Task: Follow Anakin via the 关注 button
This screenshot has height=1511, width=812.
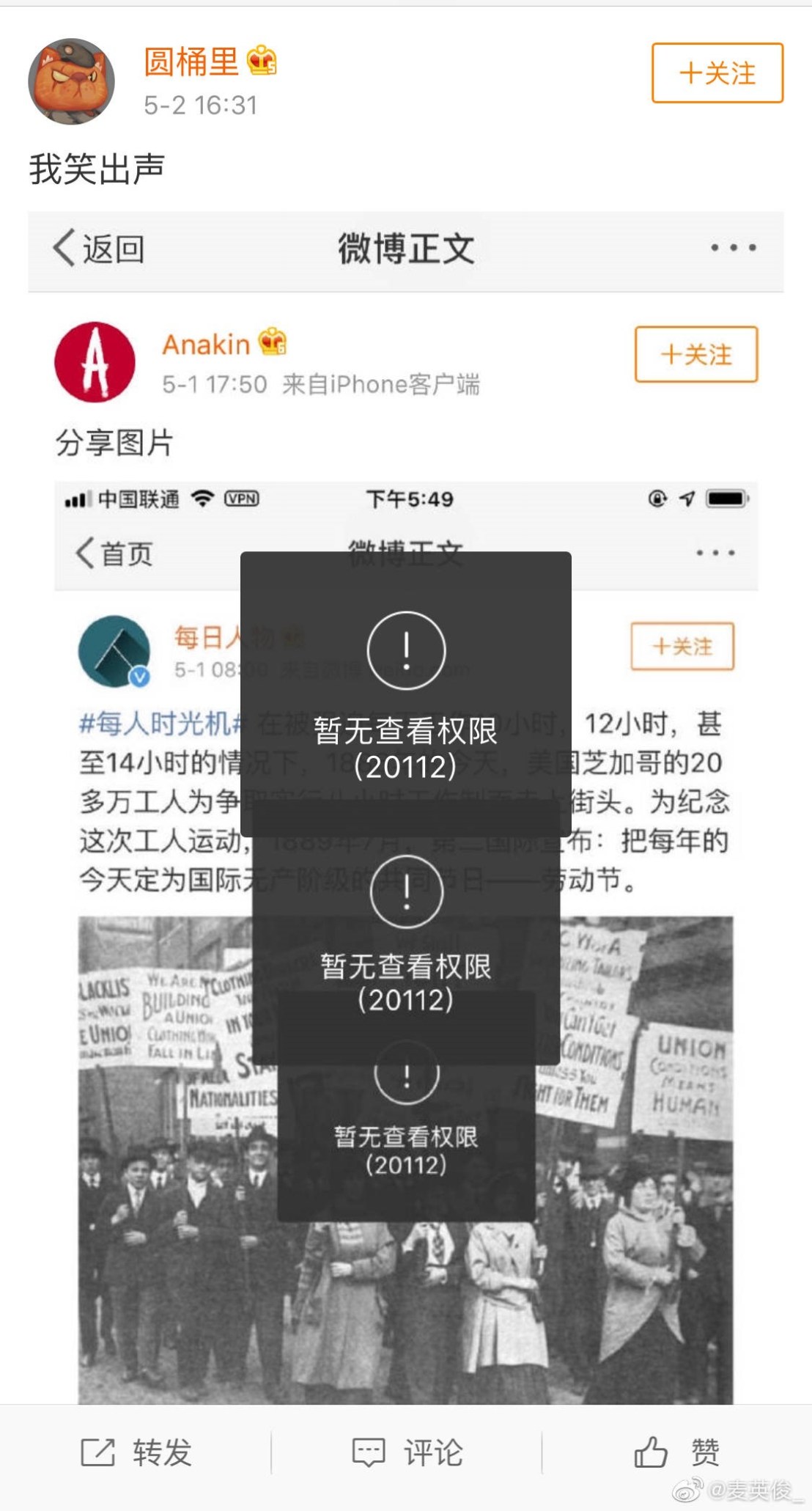Action: click(695, 355)
